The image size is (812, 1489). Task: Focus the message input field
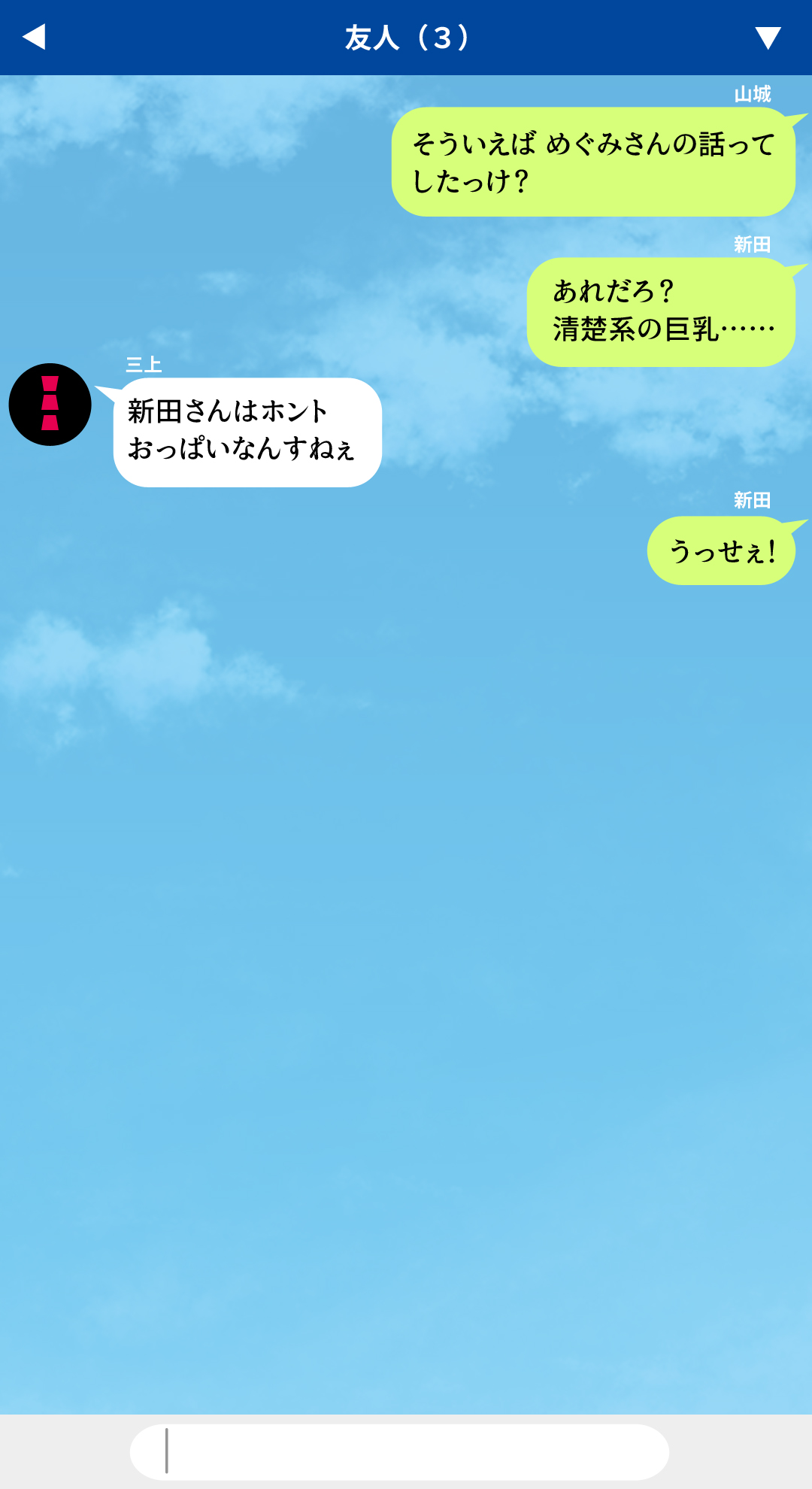click(x=399, y=1451)
